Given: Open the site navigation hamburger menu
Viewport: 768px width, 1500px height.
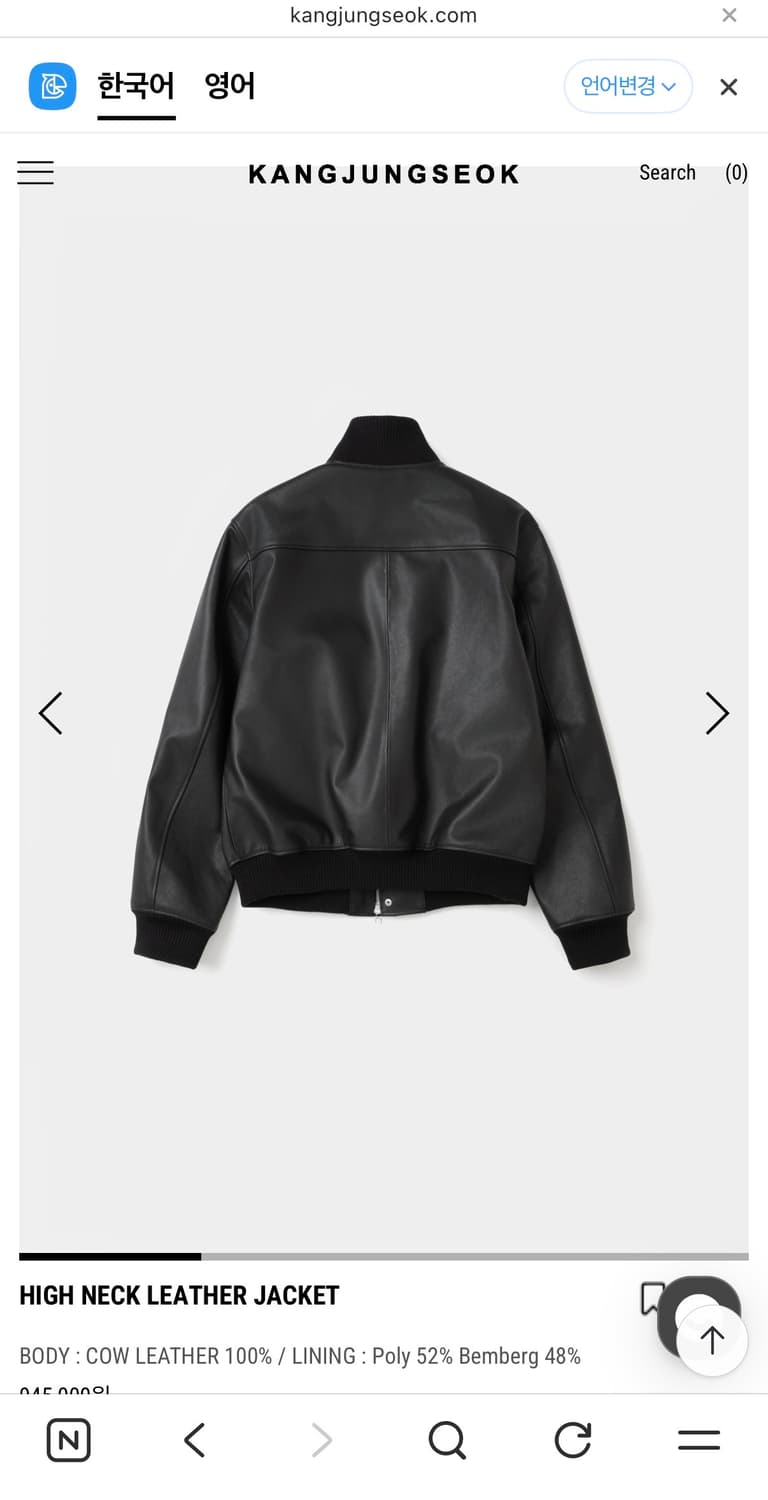Looking at the screenshot, I should (x=35, y=172).
